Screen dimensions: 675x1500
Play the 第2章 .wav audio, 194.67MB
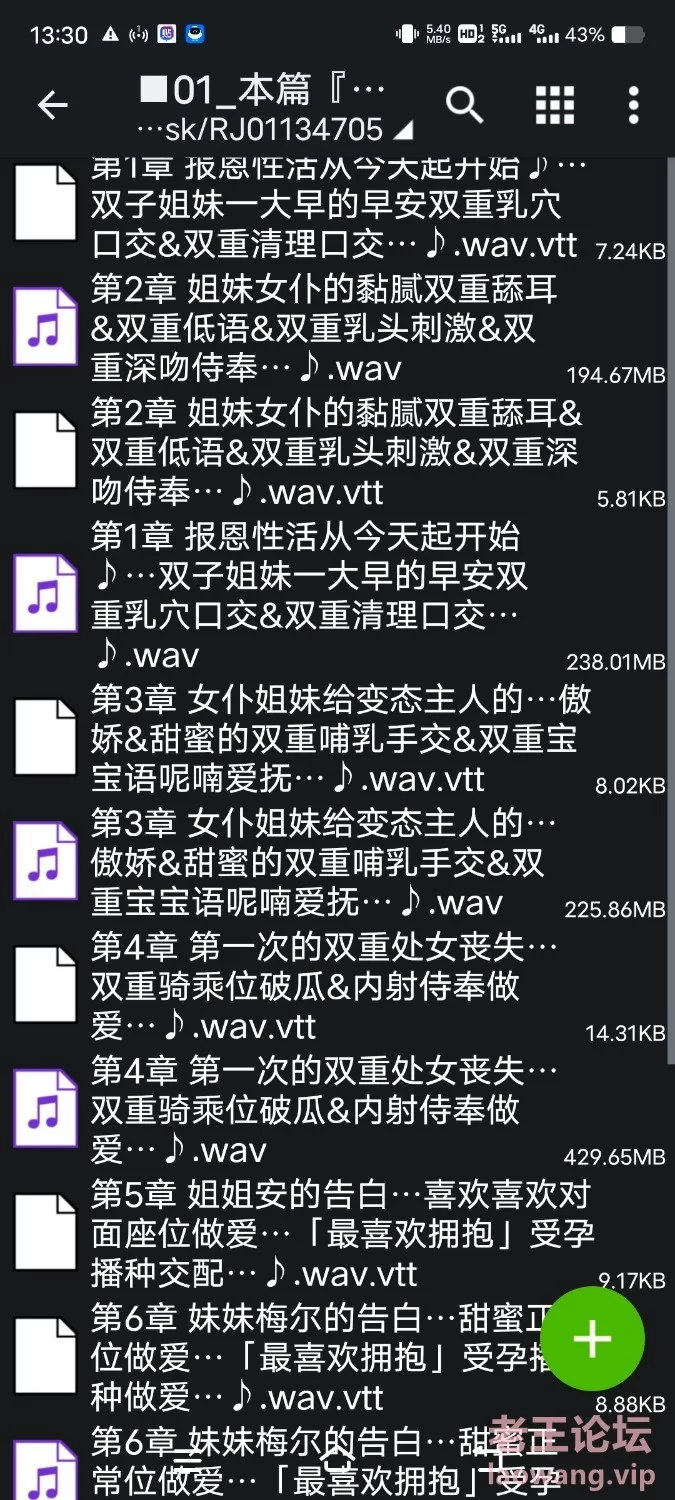337,329
